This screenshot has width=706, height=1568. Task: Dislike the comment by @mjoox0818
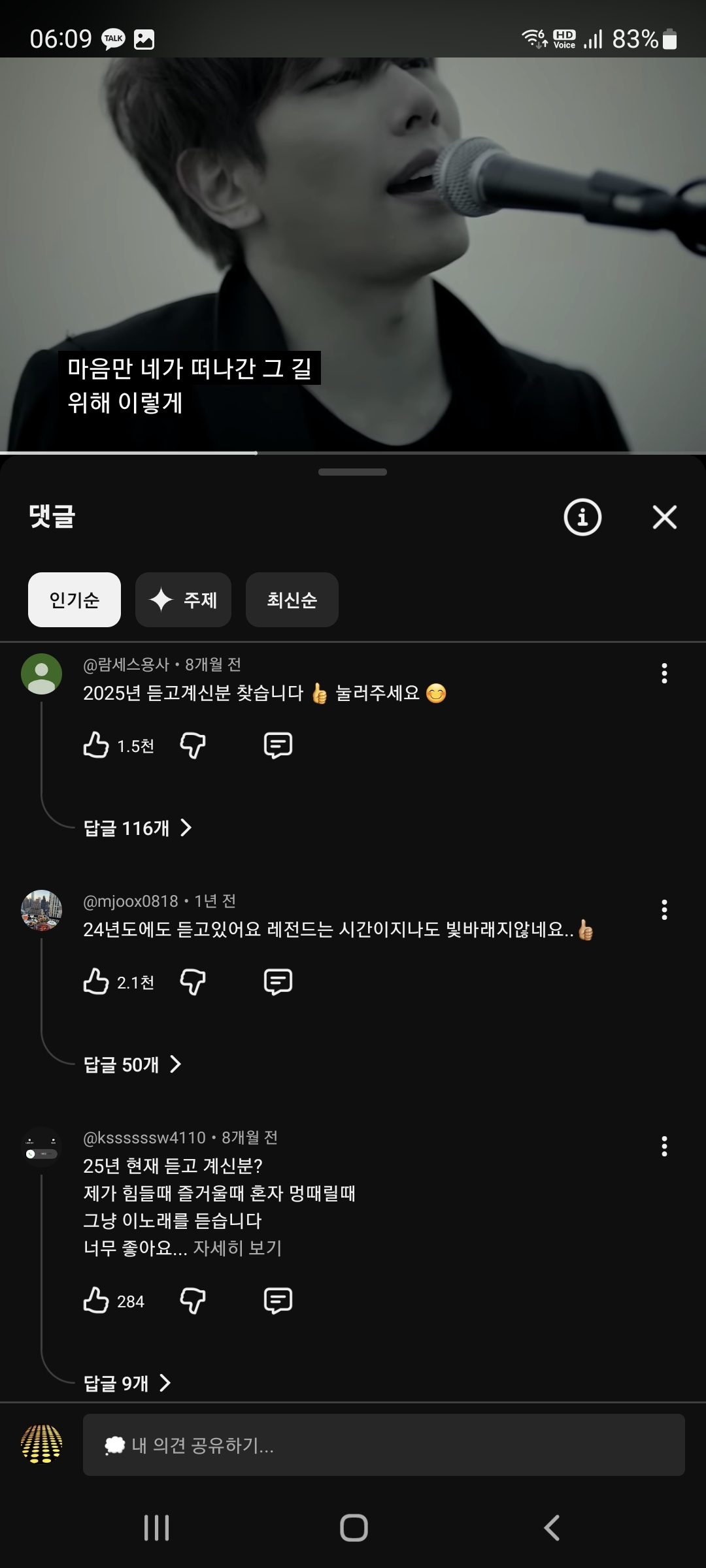point(193,982)
